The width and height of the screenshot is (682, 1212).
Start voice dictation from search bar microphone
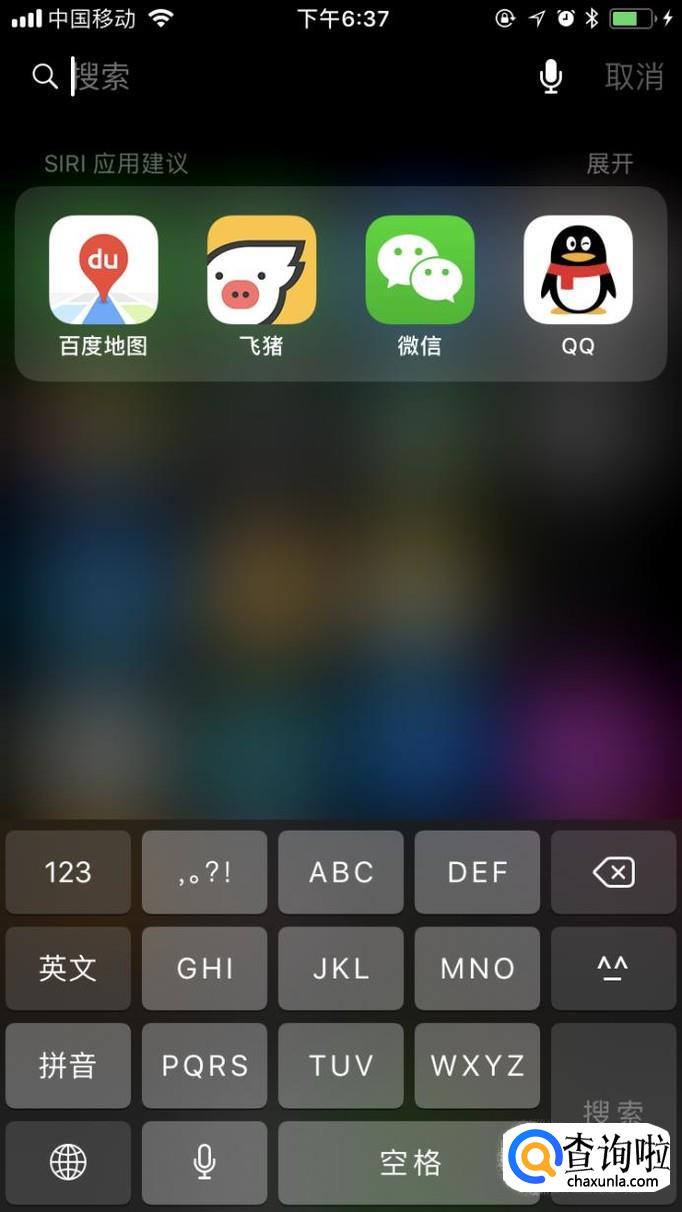point(550,77)
